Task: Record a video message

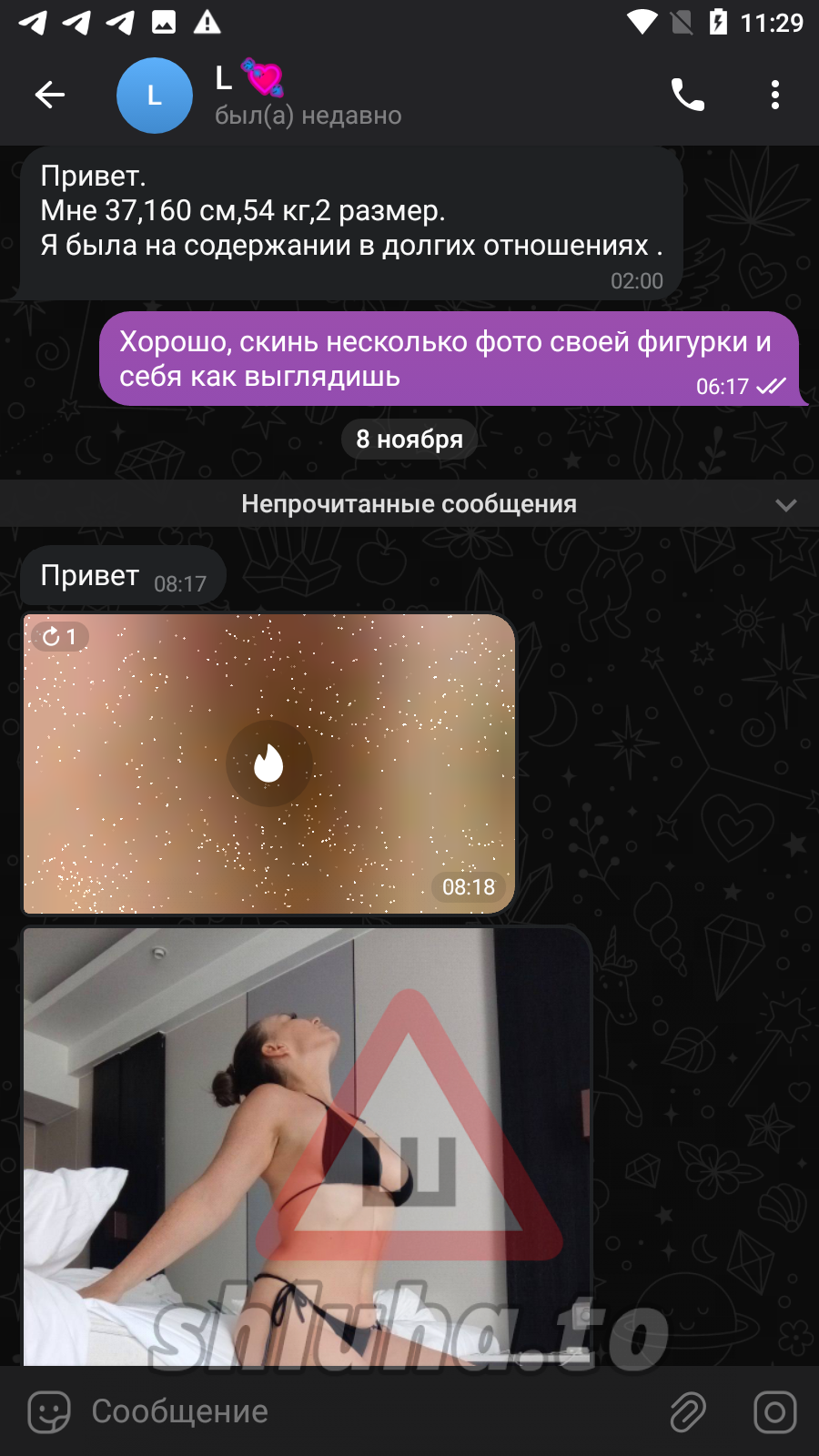Action: (x=774, y=1412)
